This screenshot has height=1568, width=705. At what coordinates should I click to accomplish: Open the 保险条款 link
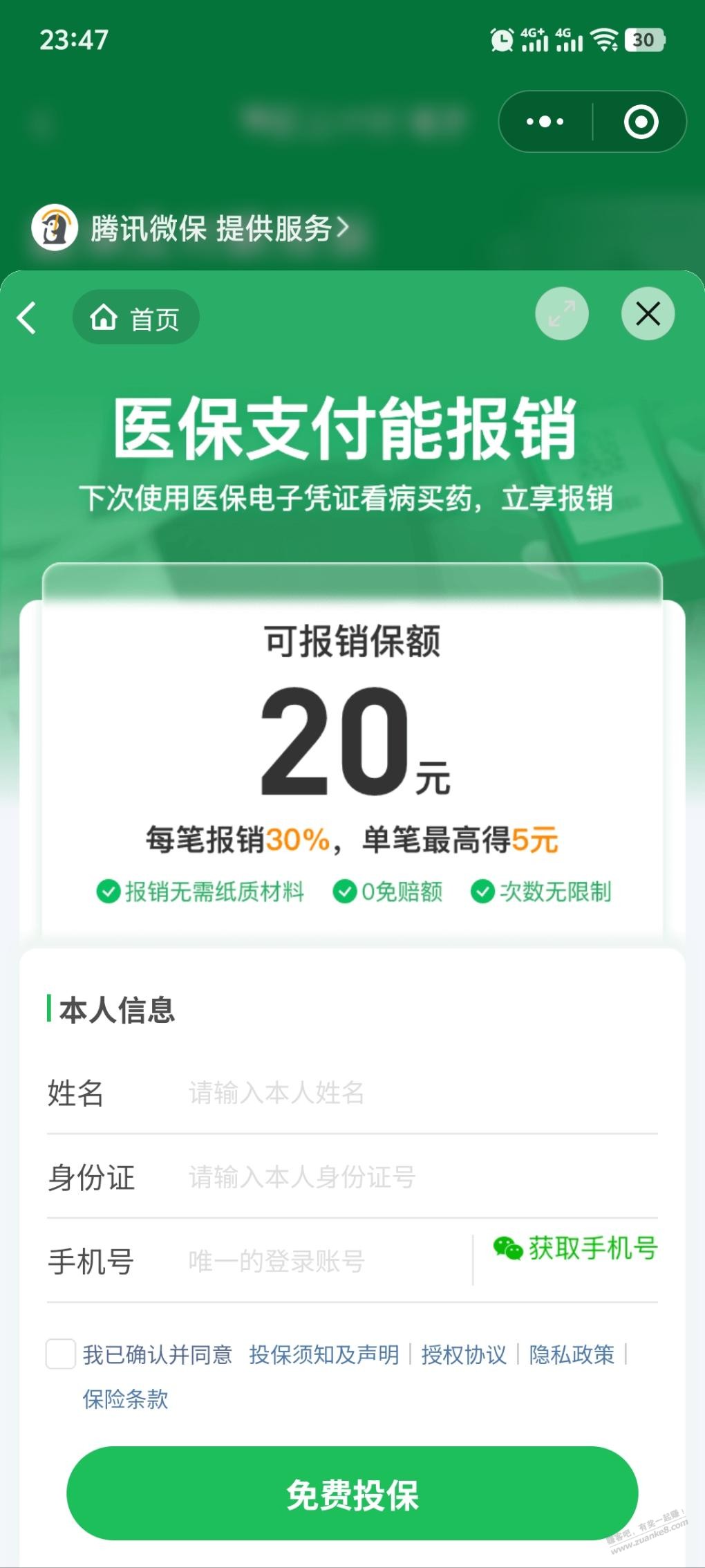[125, 1399]
